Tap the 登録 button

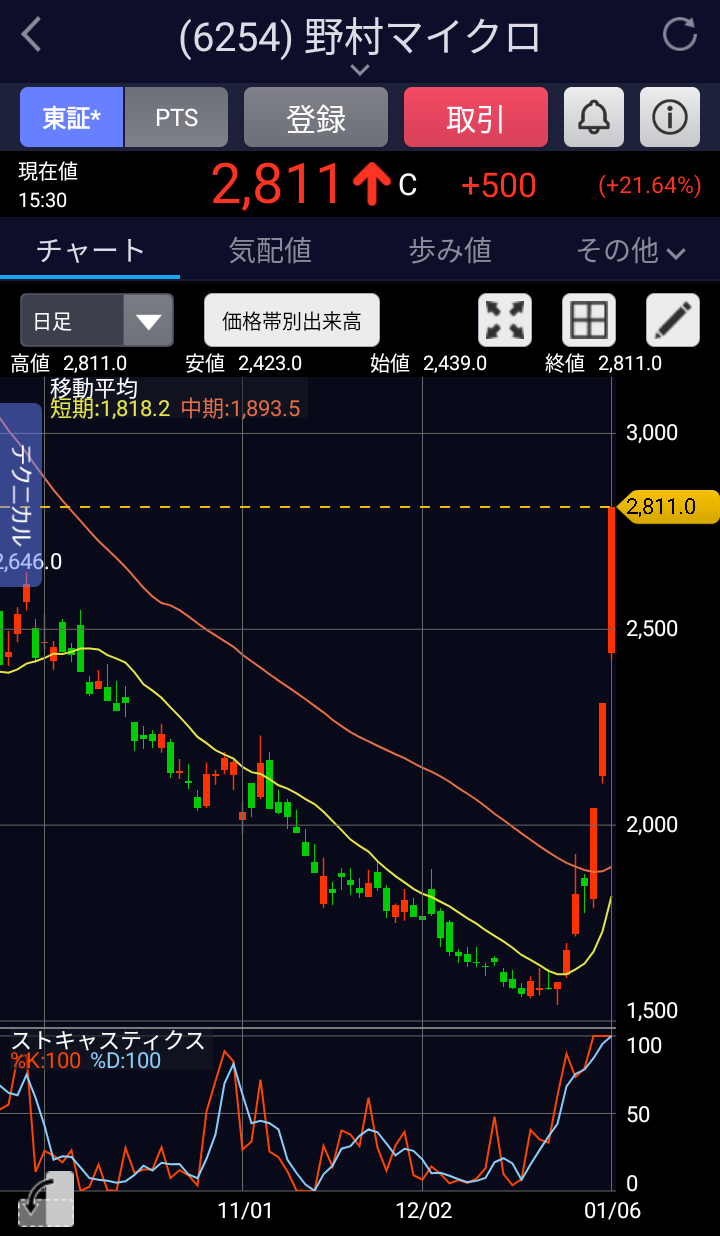(x=316, y=118)
